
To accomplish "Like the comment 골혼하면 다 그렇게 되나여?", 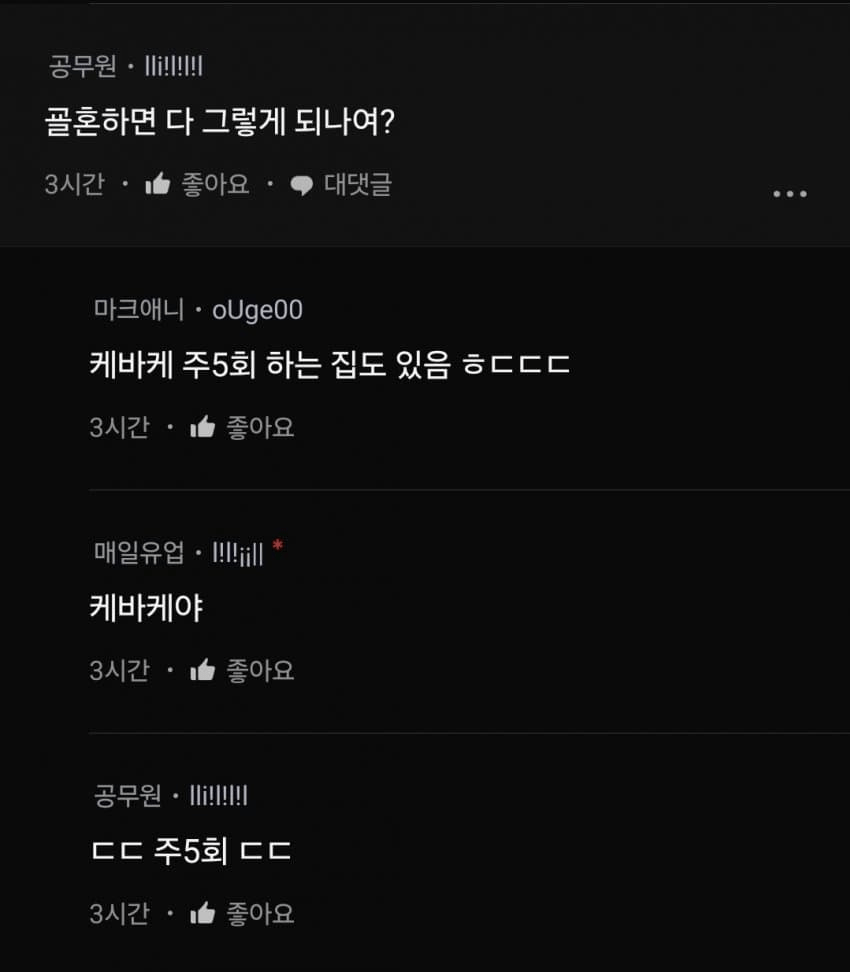I will click(x=216, y=184).
